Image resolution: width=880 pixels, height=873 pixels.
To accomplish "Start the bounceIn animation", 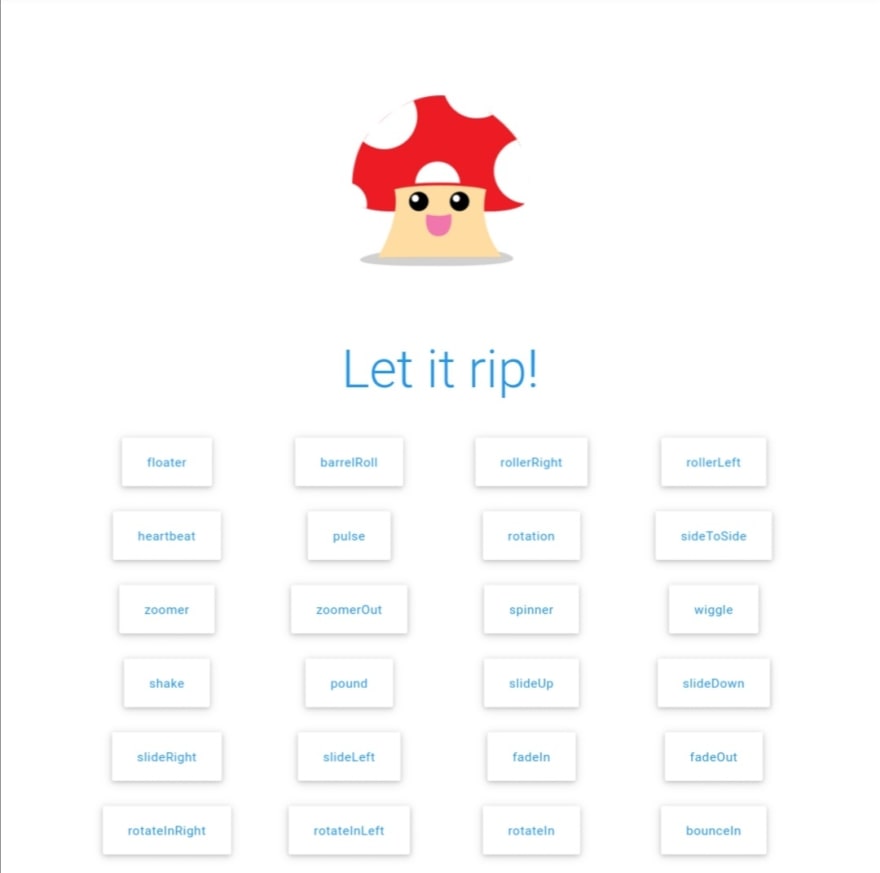I will pyautogui.click(x=713, y=830).
